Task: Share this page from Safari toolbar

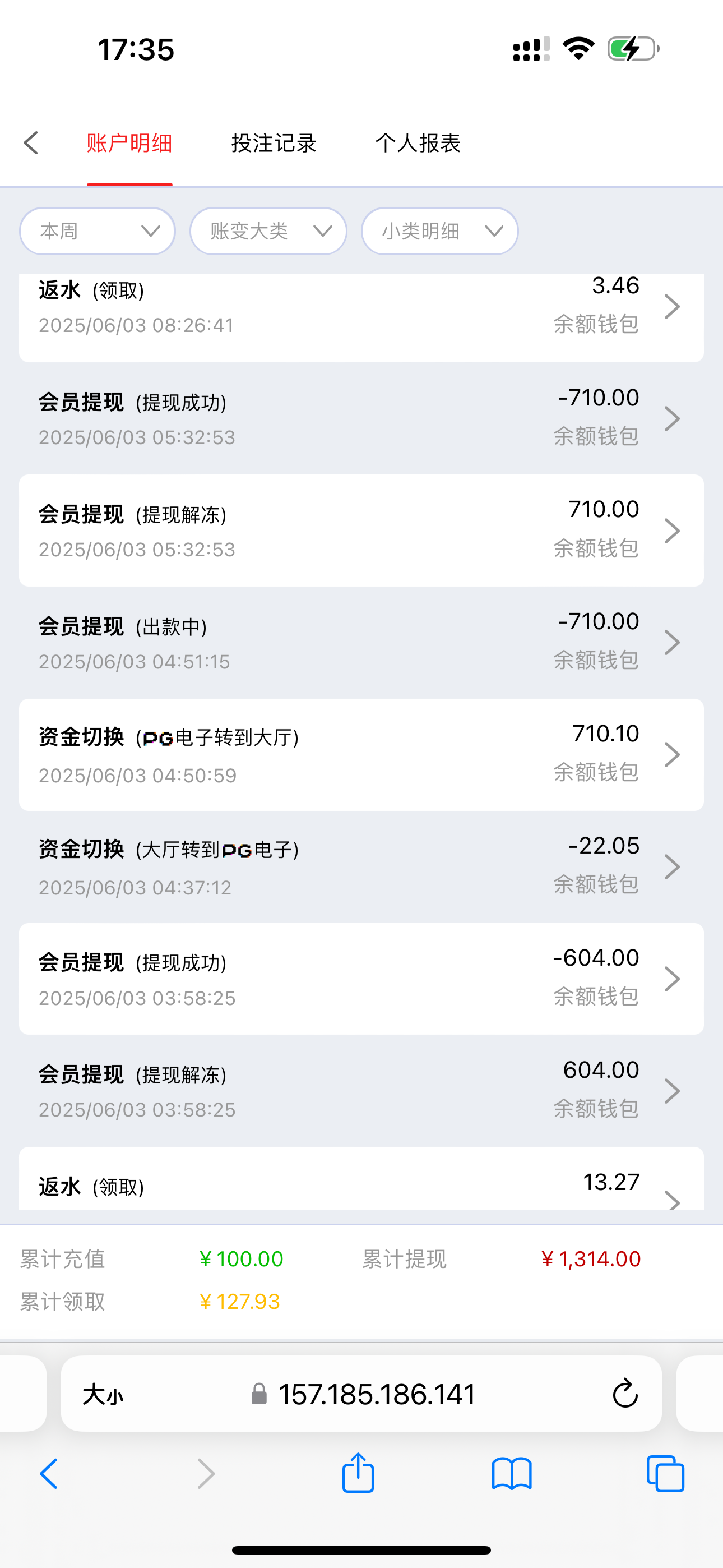Action: pyautogui.click(x=358, y=1473)
